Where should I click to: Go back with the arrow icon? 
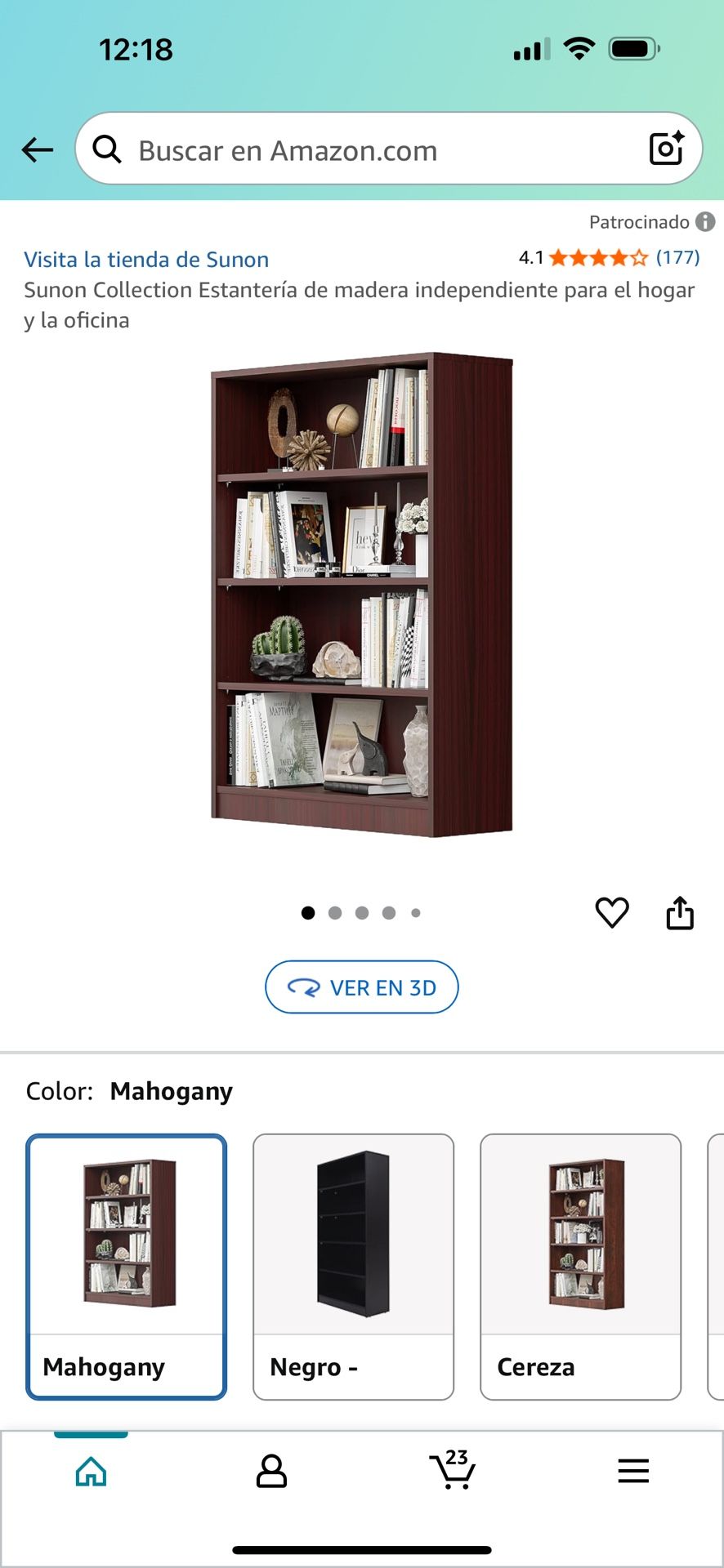point(38,149)
